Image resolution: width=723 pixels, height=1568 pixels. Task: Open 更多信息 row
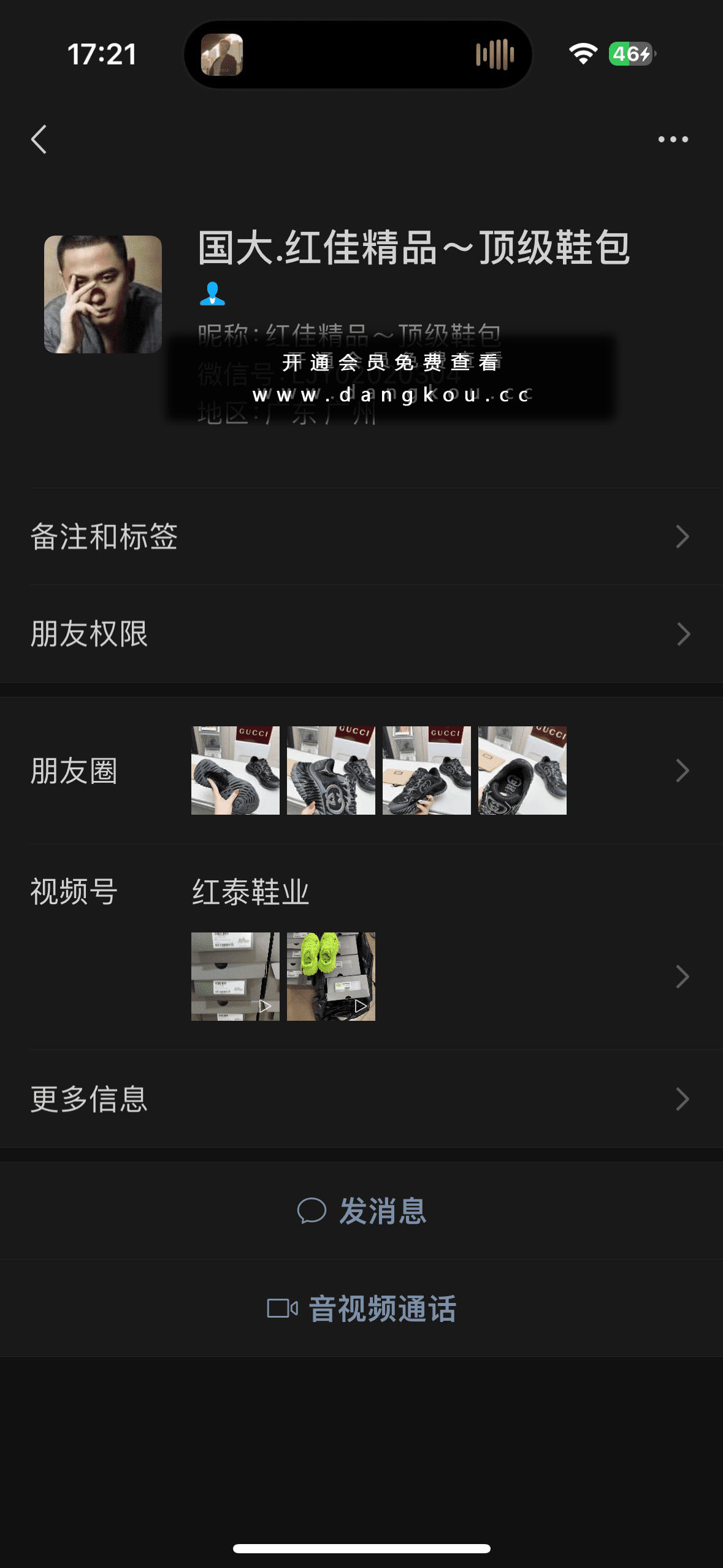pos(361,1099)
